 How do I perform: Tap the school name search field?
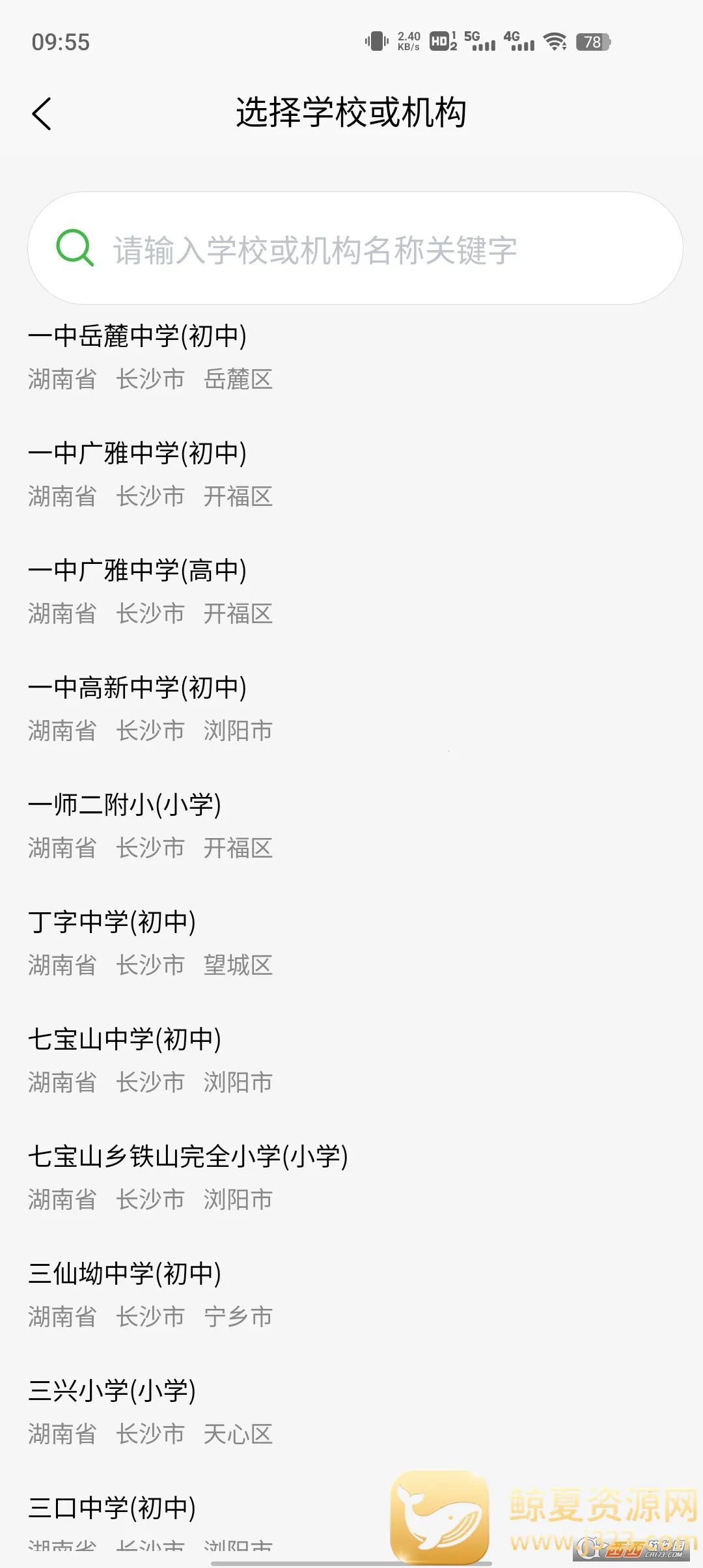(x=355, y=249)
